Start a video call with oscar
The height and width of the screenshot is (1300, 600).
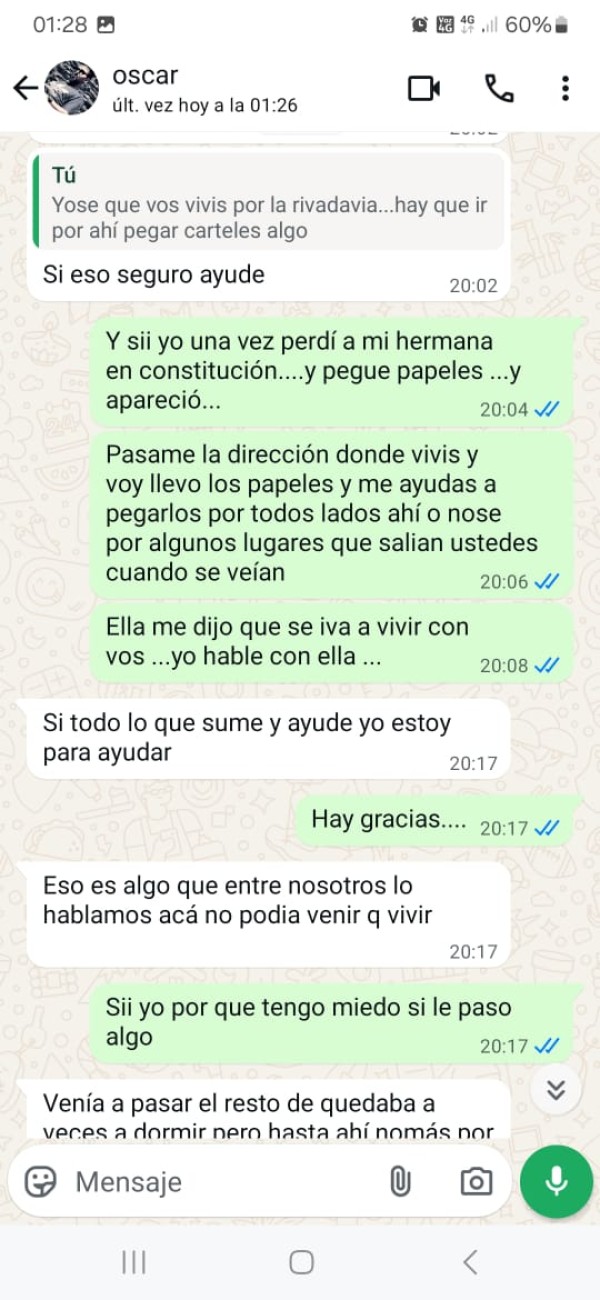click(424, 88)
